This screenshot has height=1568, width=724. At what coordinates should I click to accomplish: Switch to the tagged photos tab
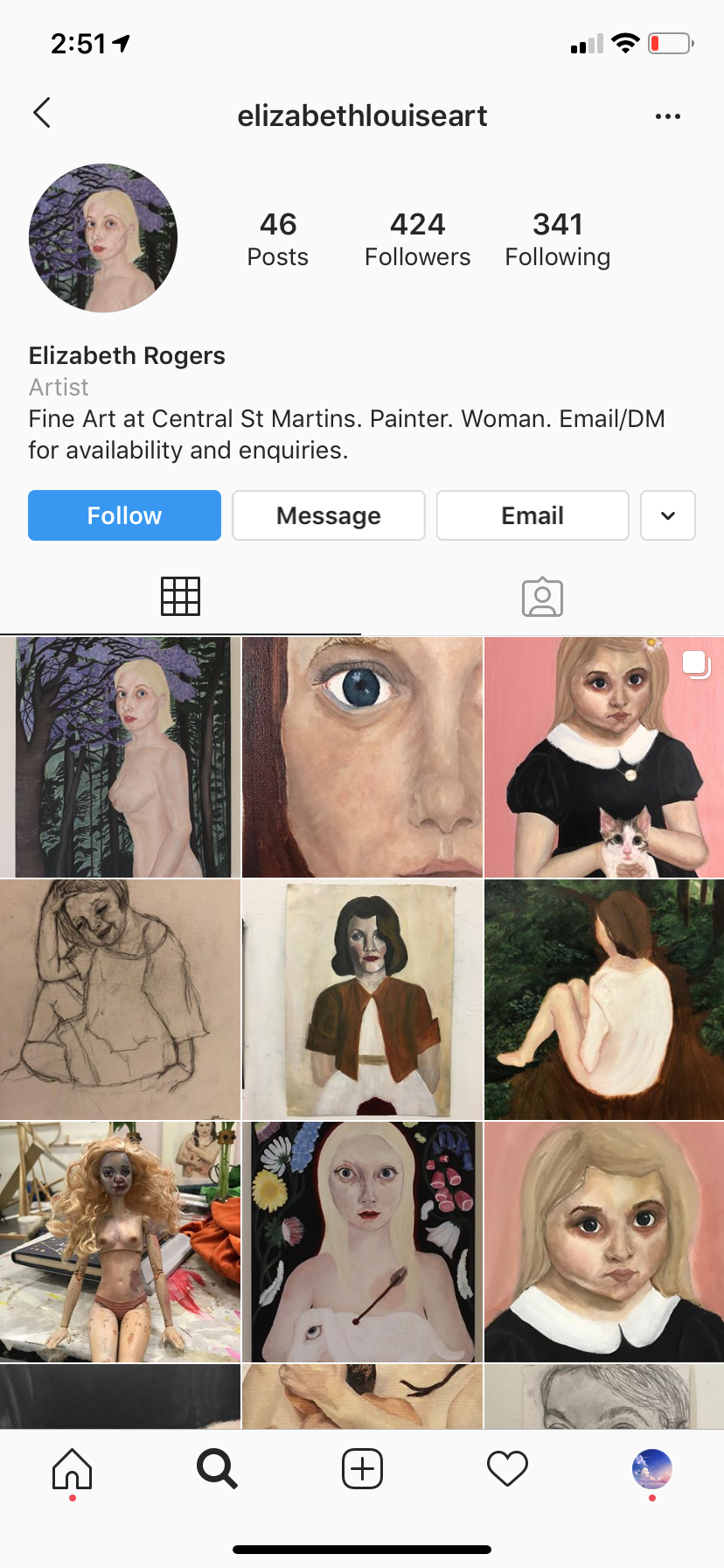542,597
